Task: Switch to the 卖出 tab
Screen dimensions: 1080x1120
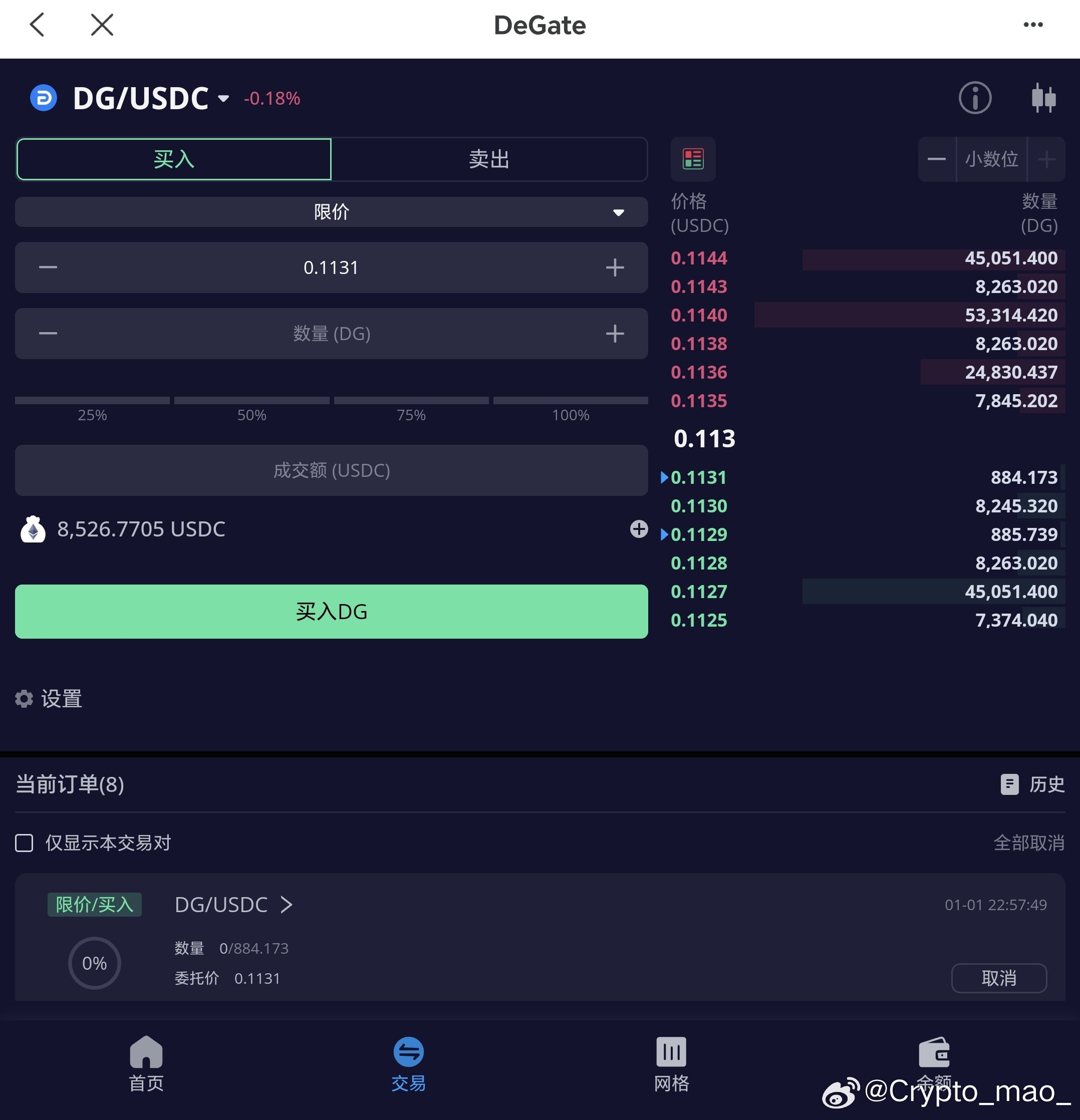Action: (x=489, y=159)
